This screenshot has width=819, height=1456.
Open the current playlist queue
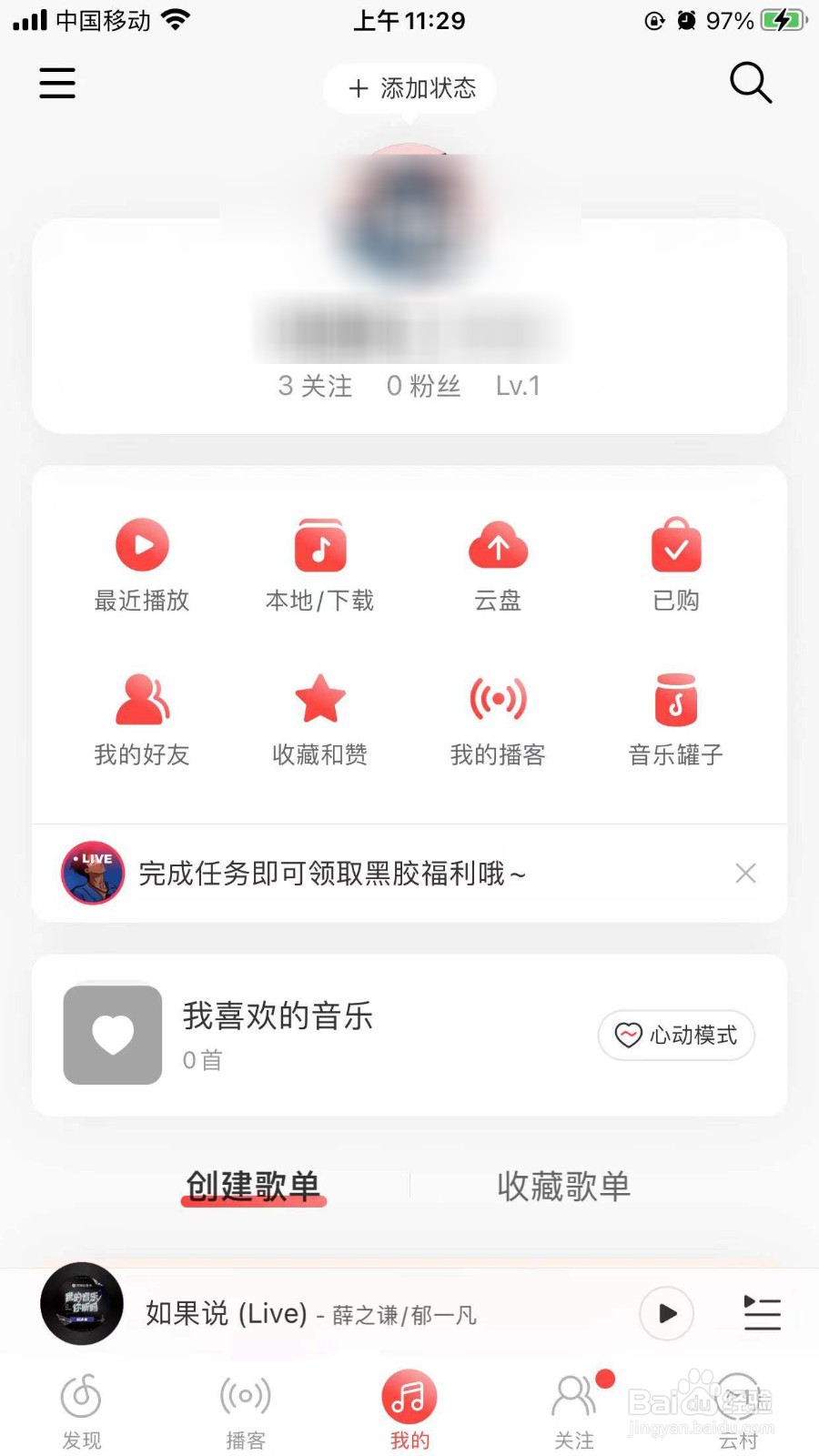tap(762, 1313)
